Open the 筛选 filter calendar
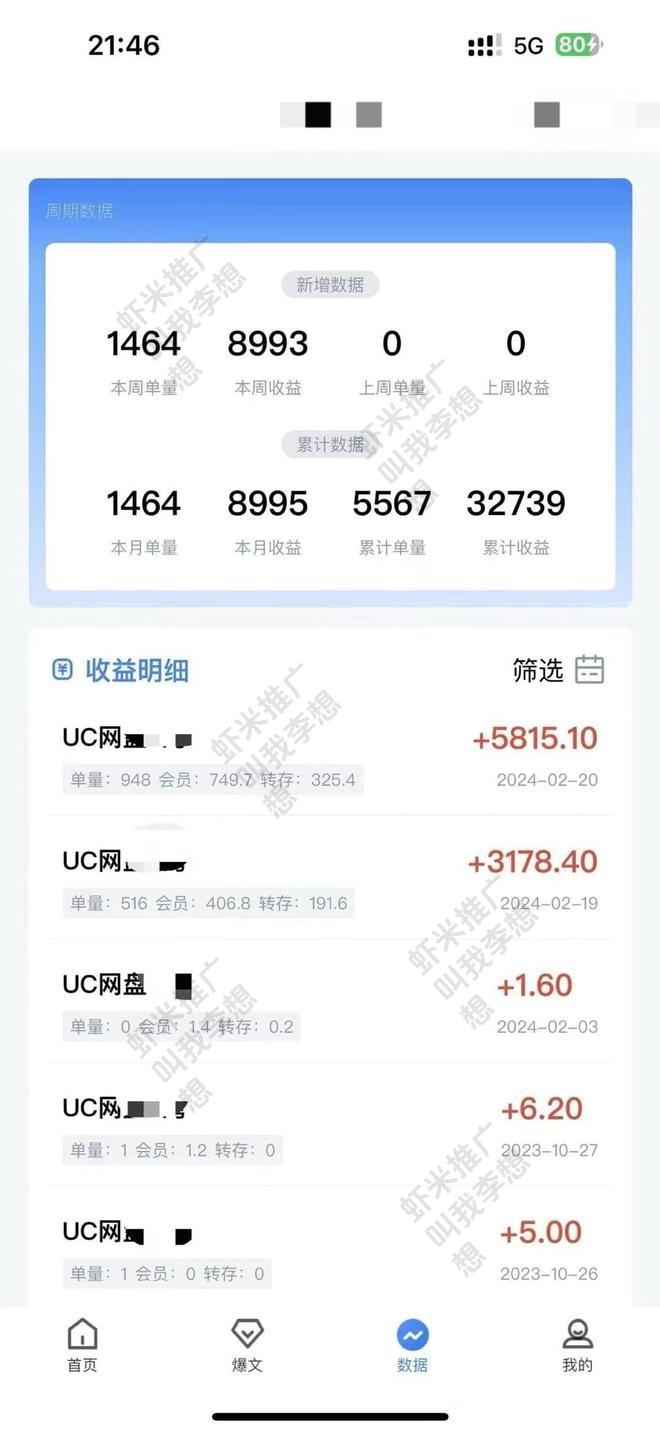This screenshot has height=1433, width=660. coord(589,670)
